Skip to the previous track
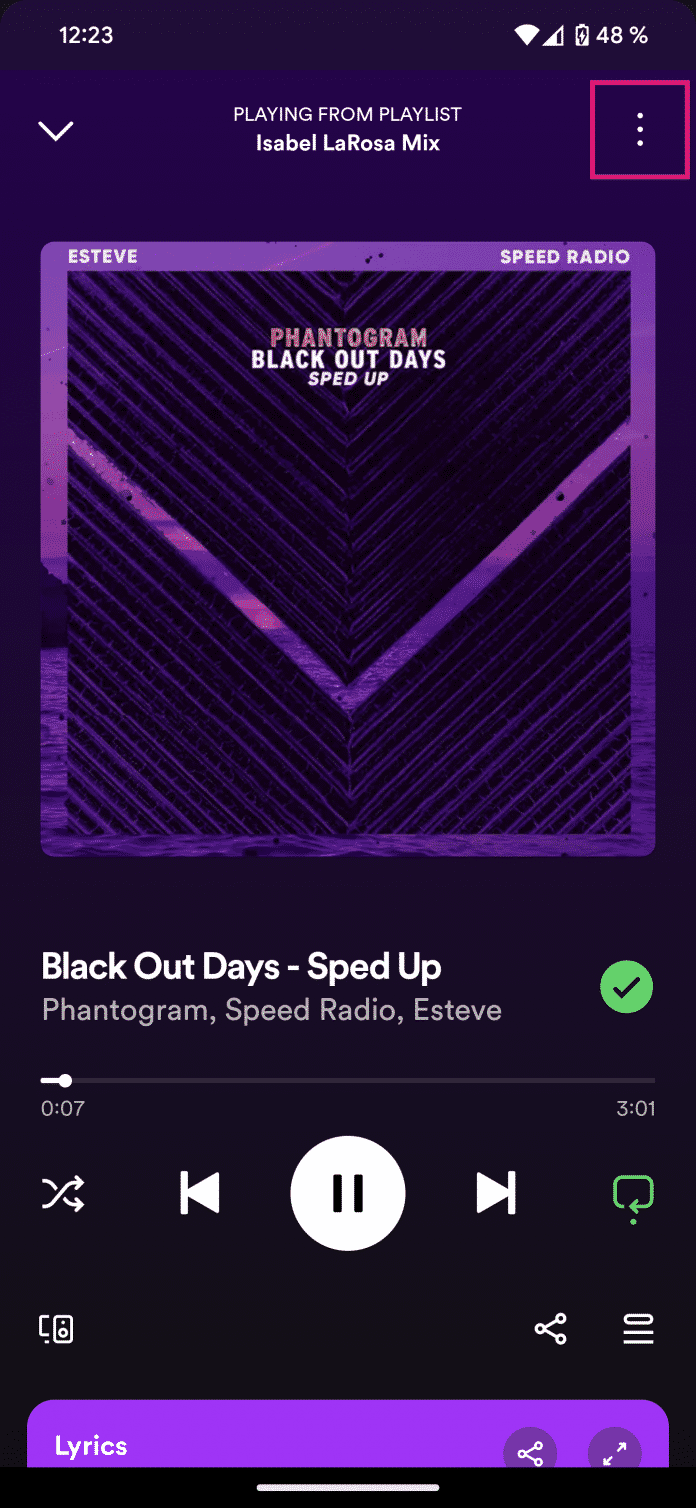 (200, 1193)
